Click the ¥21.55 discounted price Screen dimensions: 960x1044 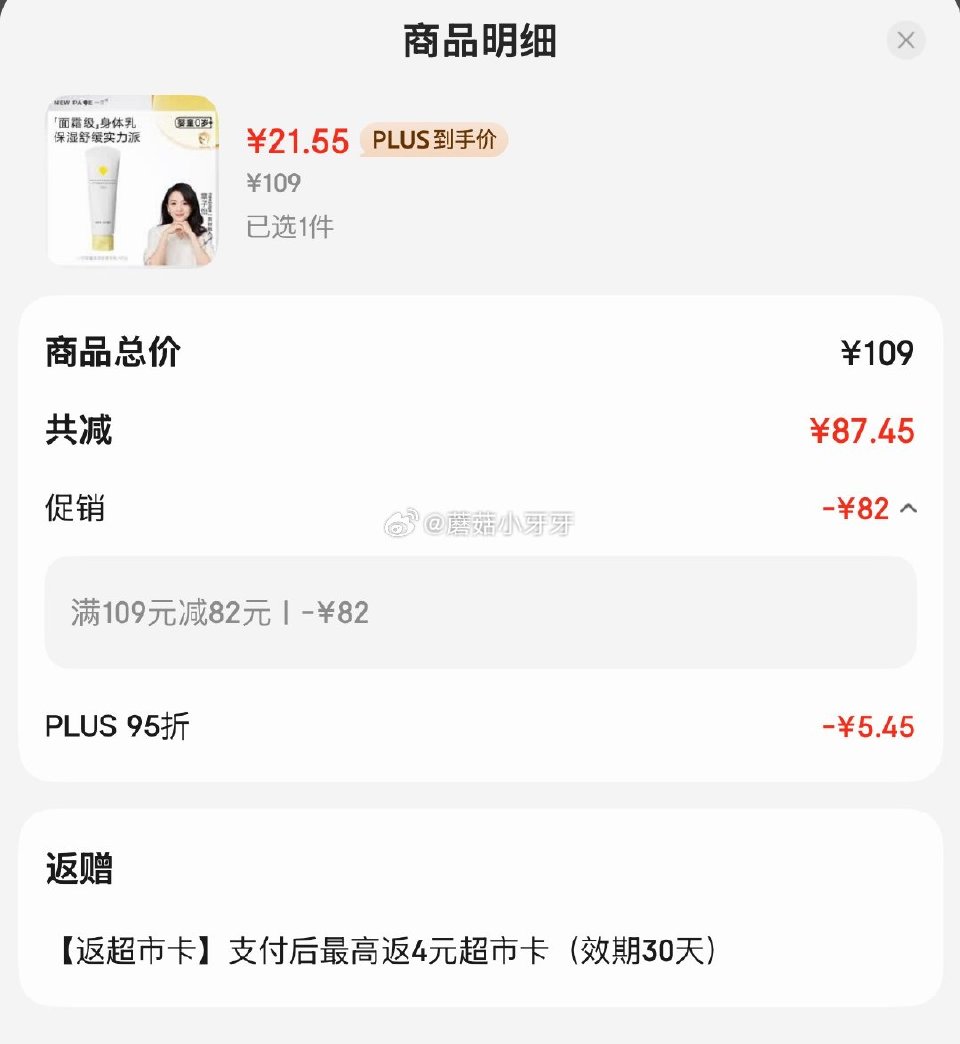tap(298, 141)
